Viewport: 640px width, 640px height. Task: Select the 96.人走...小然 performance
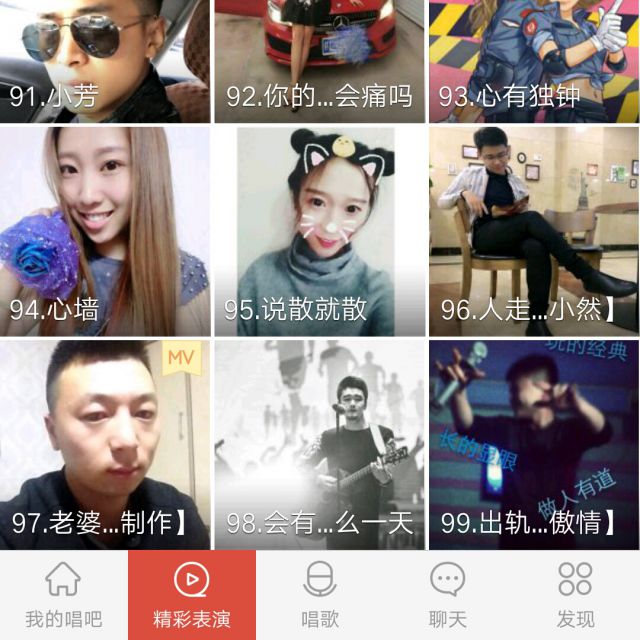click(x=534, y=230)
